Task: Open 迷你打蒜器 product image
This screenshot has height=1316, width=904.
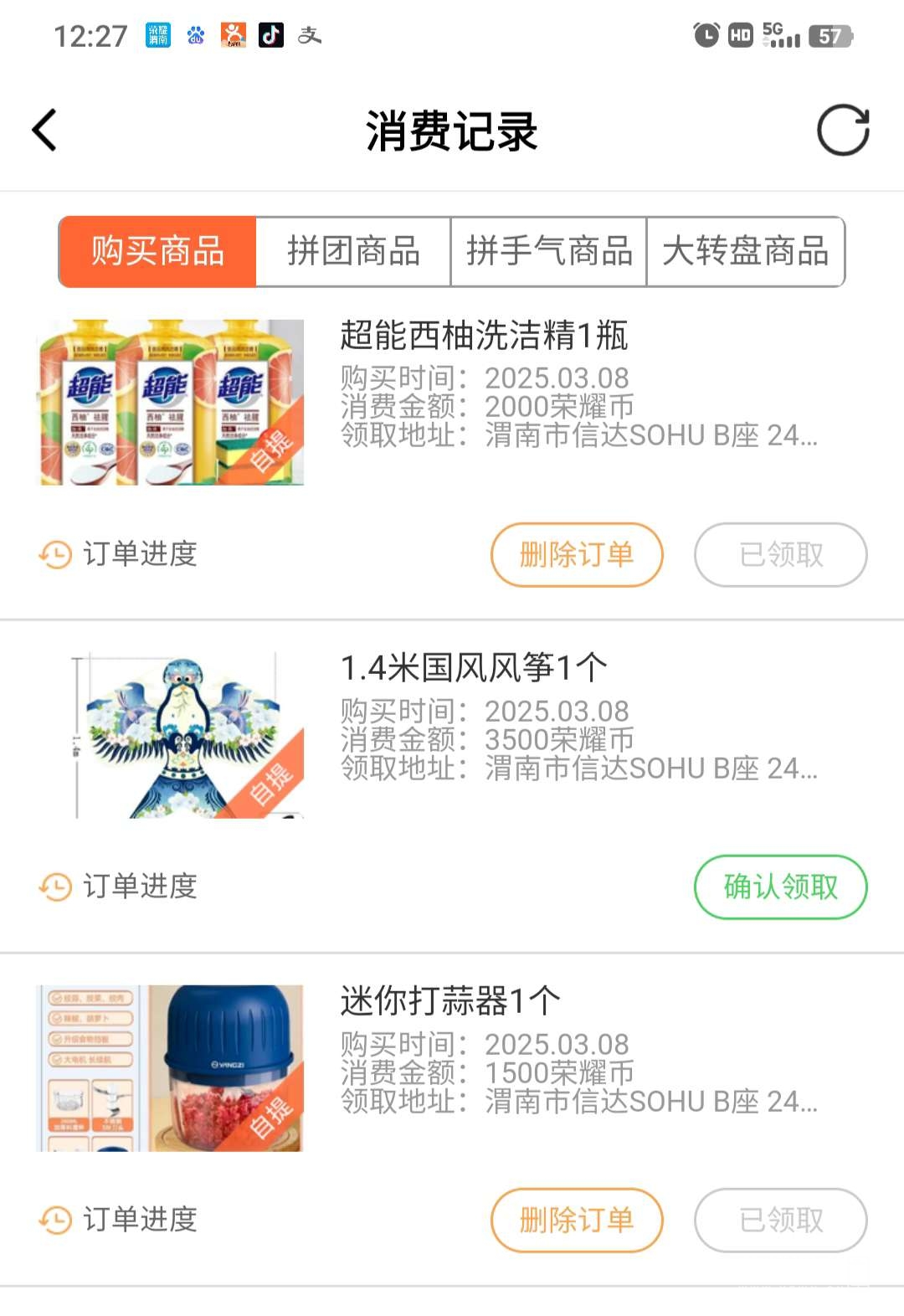Action: tap(171, 1067)
